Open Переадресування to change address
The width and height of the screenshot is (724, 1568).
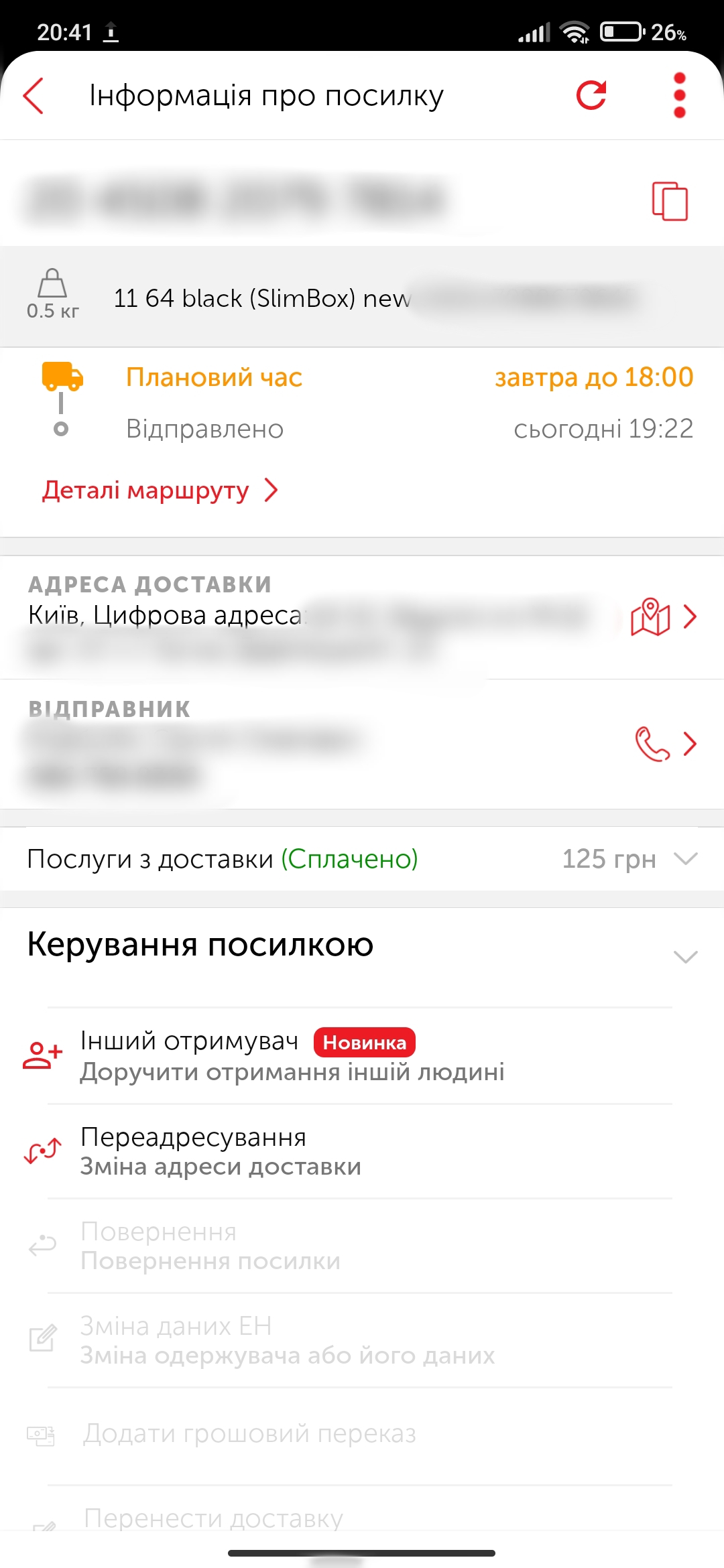click(x=221, y=1151)
